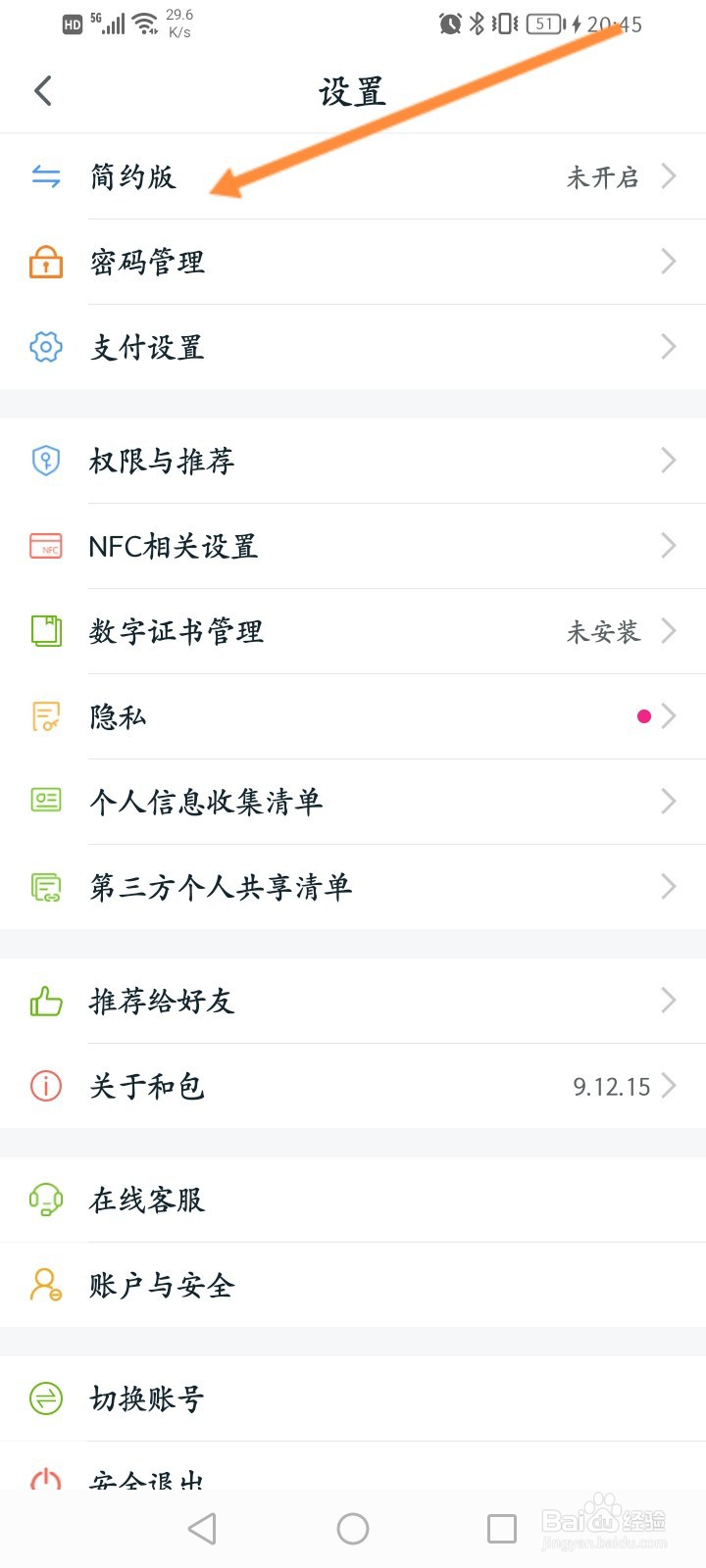Screen dimensions: 706x1568
Task: Tap 推荐给好友 to share the app
Action: 353,1001
